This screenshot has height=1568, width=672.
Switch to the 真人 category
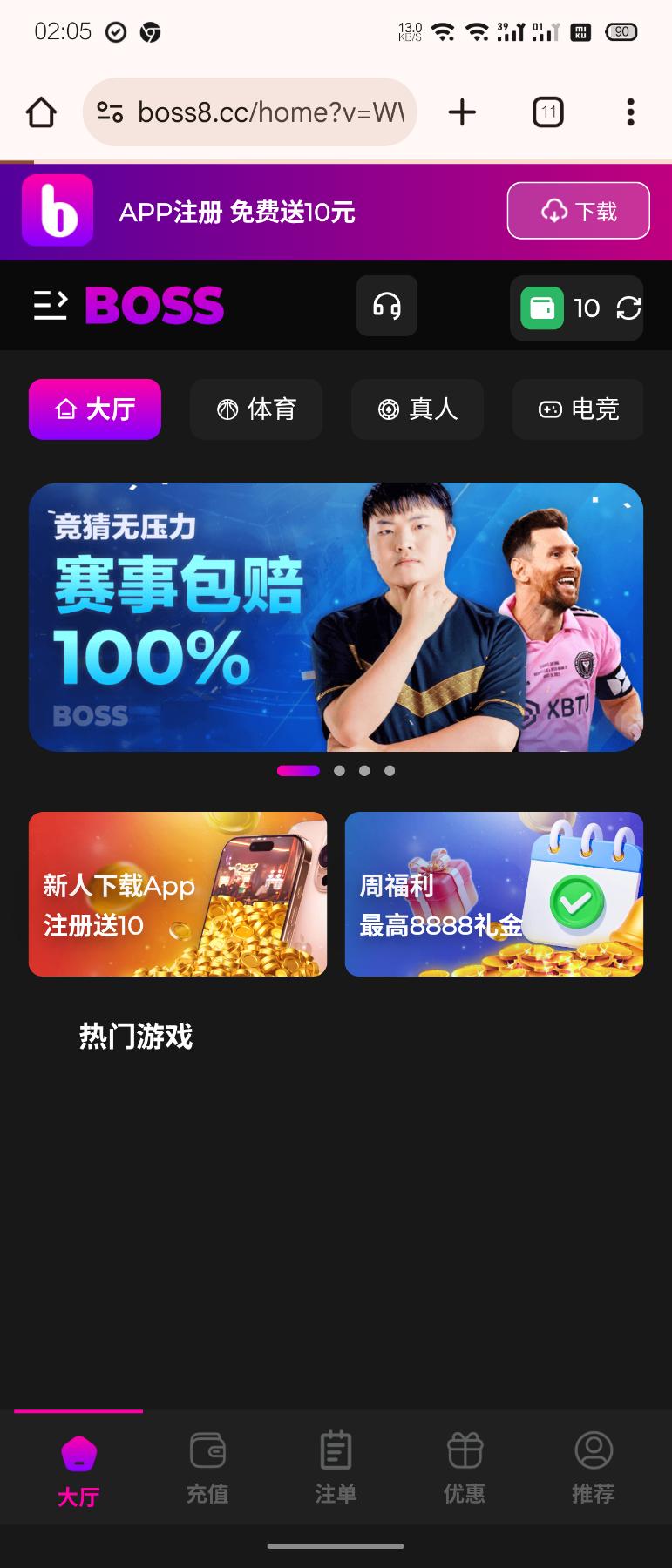point(417,409)
